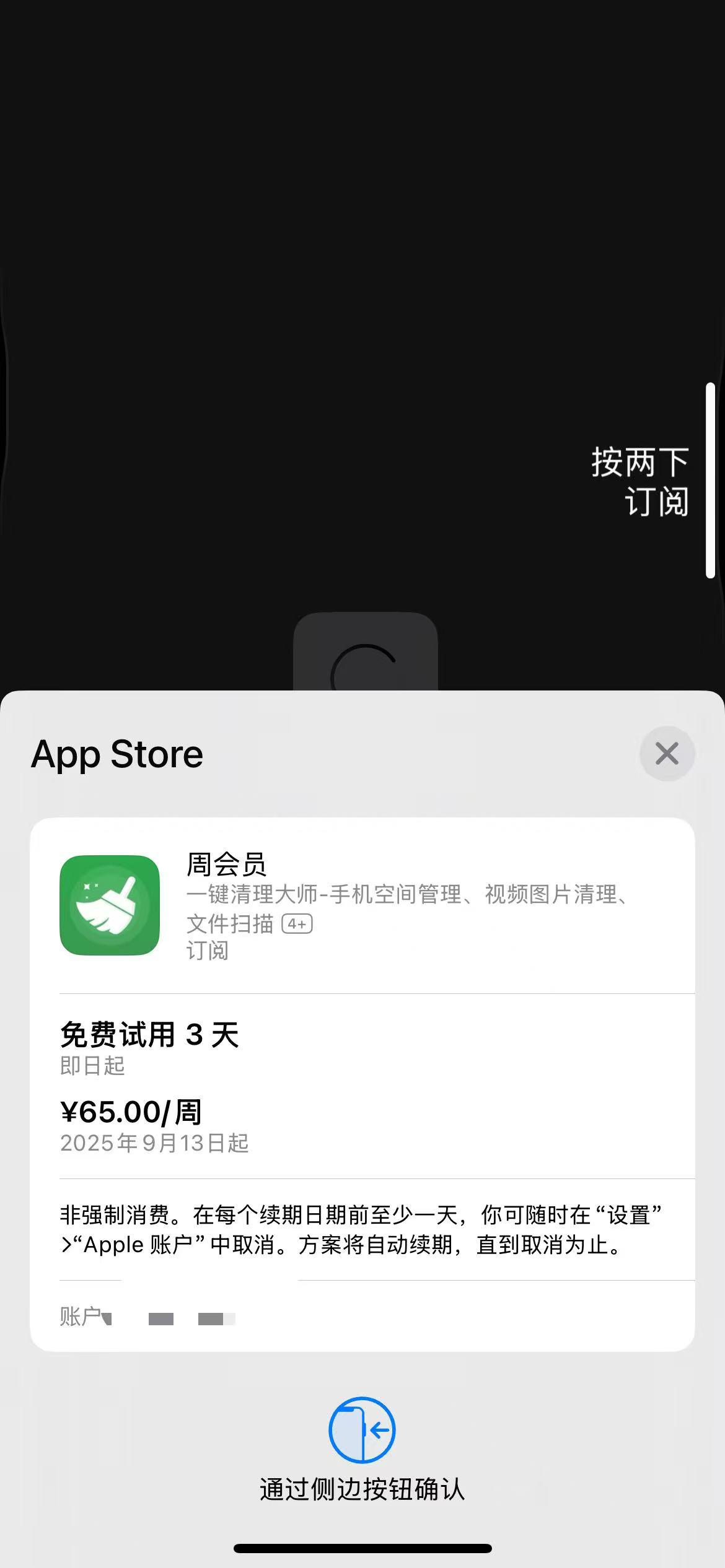
Task: Close the App Store subscription sheet
Action: (667, 754)
